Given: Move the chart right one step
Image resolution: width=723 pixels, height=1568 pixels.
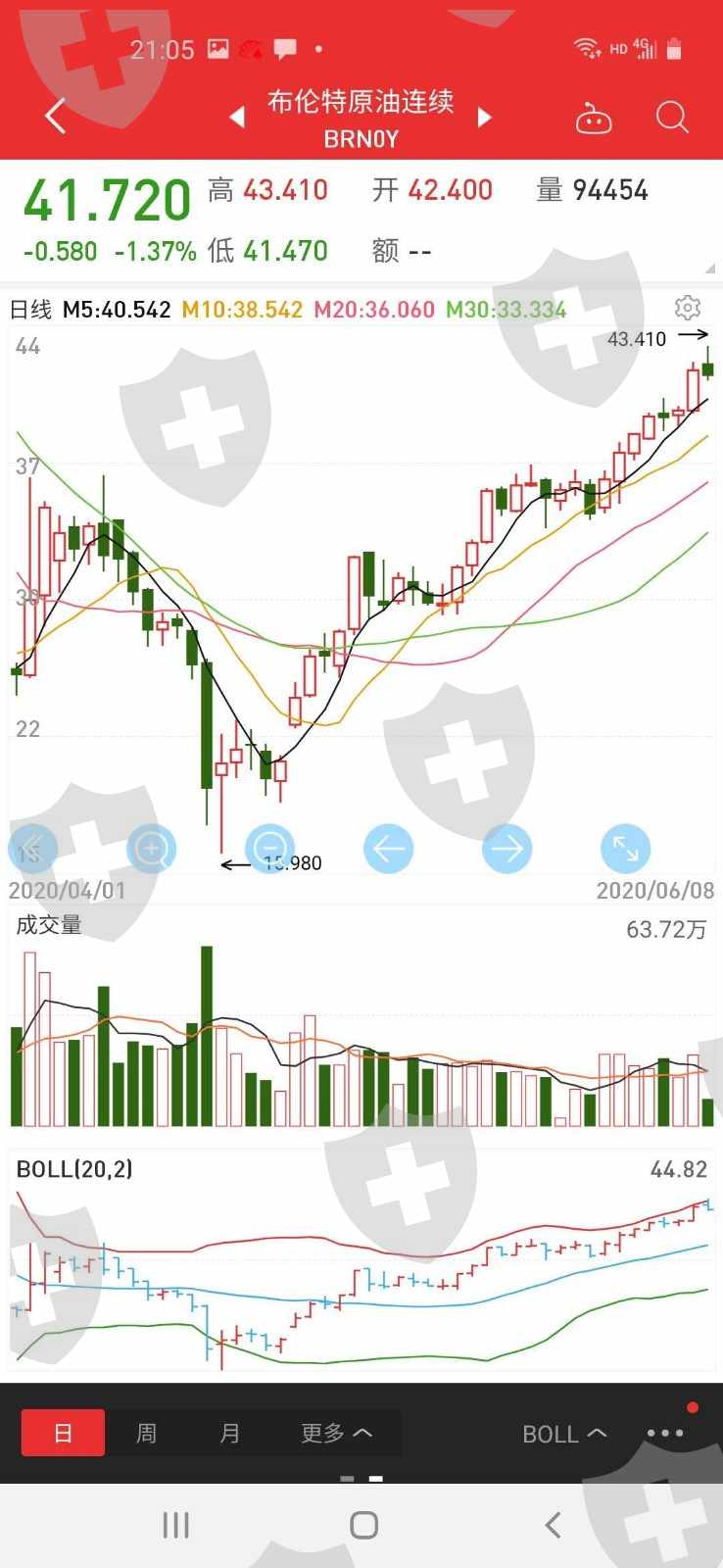Looking at the screenshot, I should point(506,849).
